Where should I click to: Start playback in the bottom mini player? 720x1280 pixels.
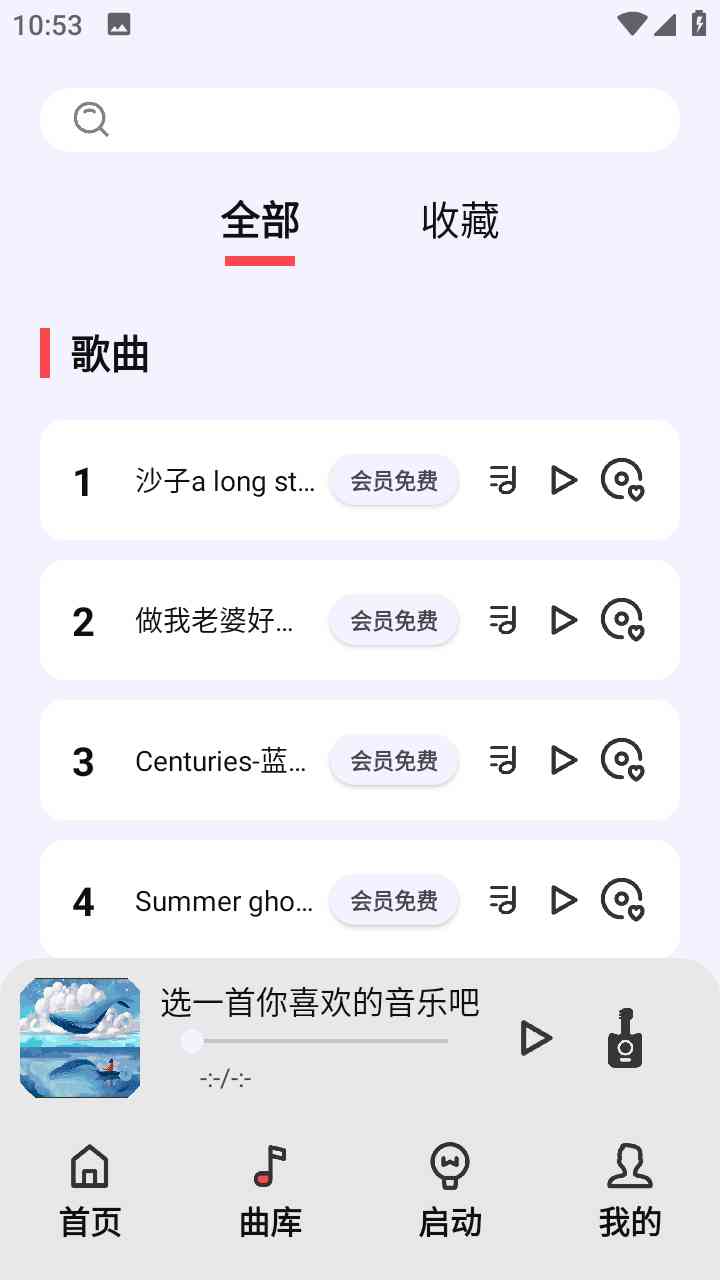click(x=536, y=1038)
